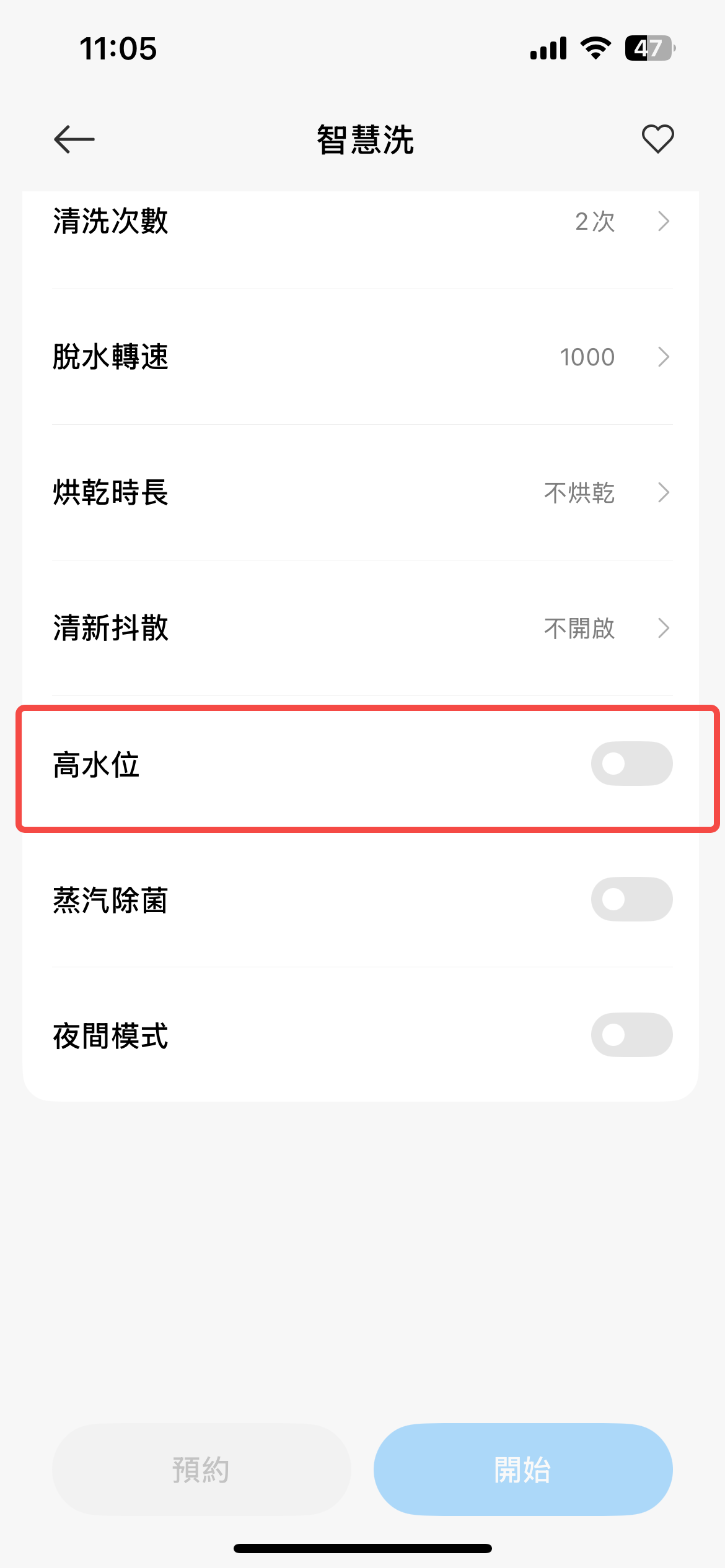
Task: Go back using the arrow icon
Action: (74, 139)
